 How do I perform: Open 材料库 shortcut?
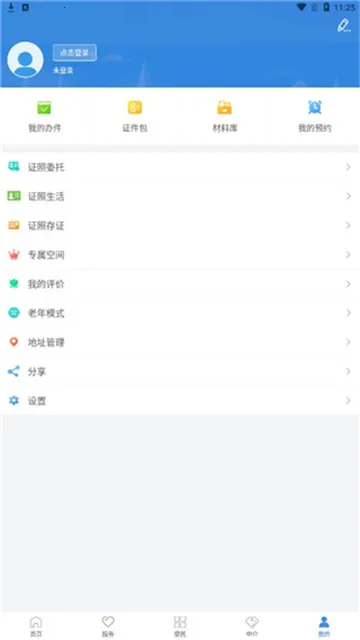(224, 116)
